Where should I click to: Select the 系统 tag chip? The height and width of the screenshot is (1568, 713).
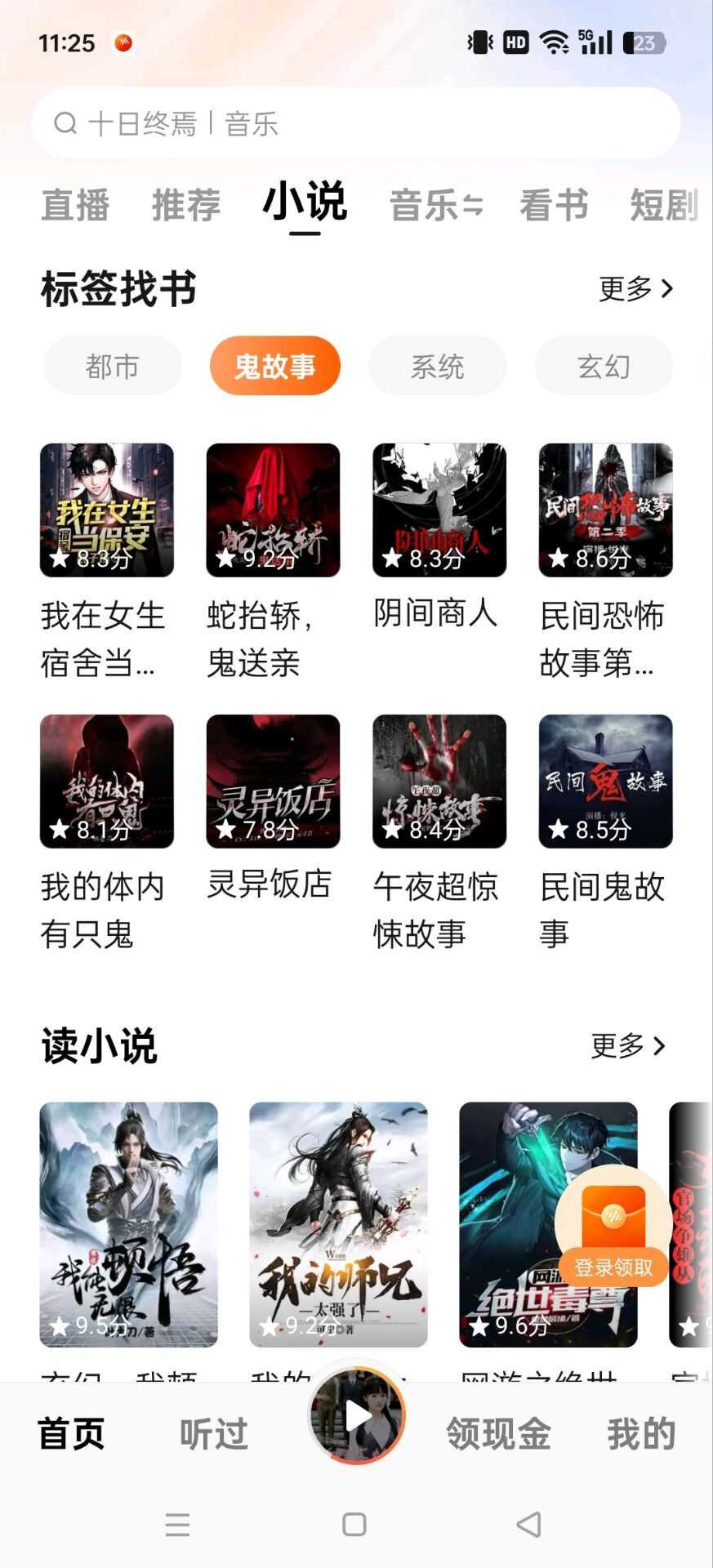(438, 366)
